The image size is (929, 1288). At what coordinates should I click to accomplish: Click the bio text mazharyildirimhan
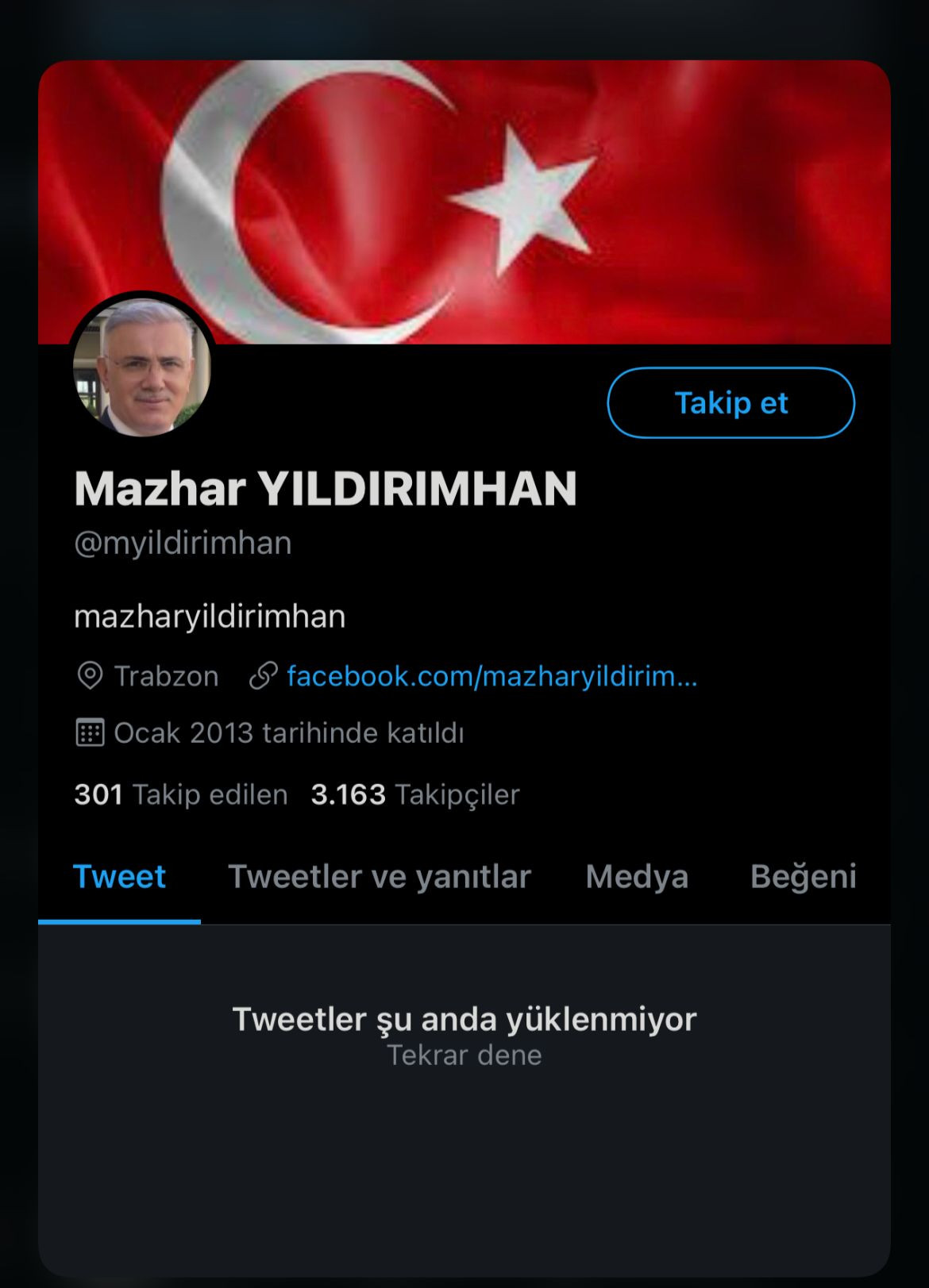coord(209,616)
